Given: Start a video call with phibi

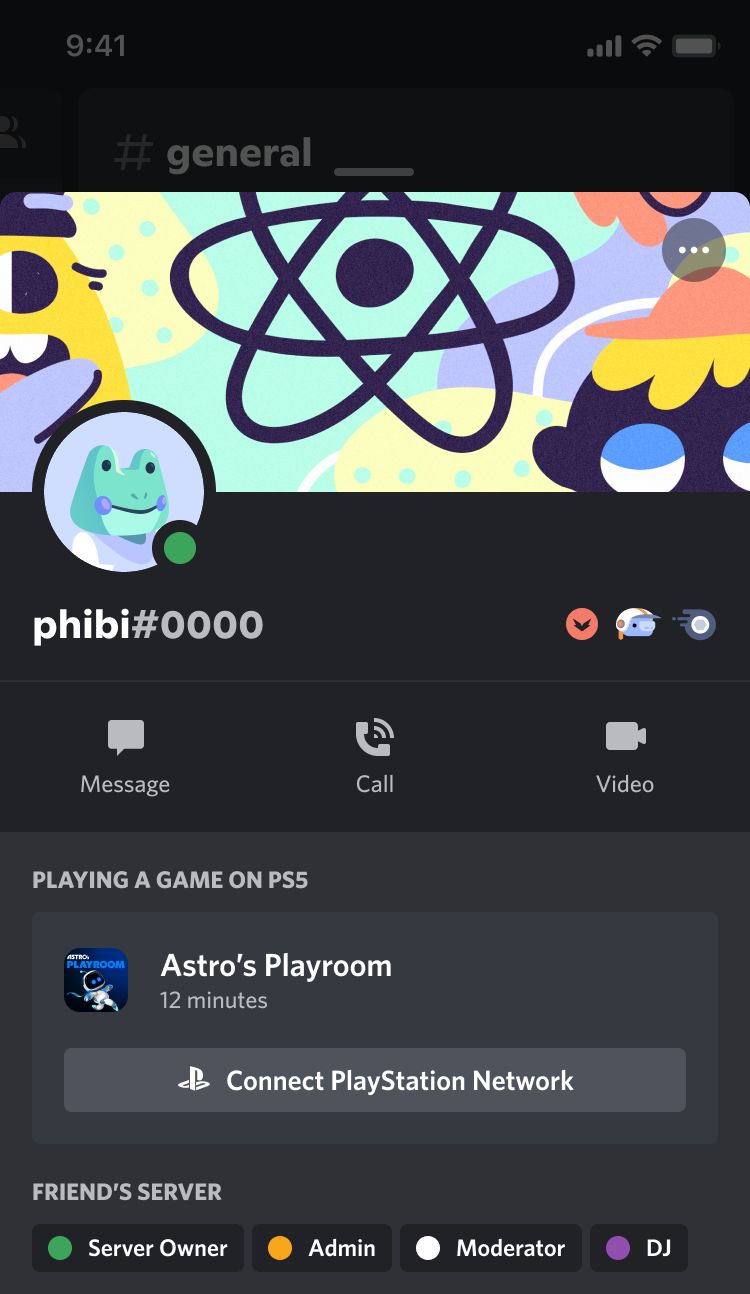Looking at the screenshot, I should [x=625, y=757].
